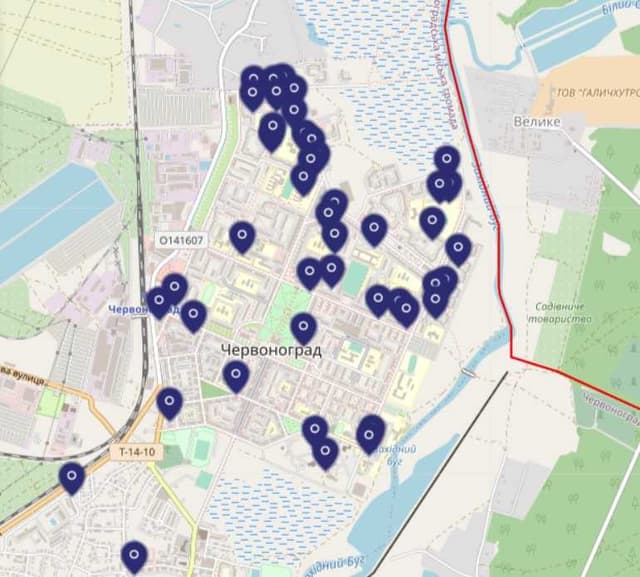Select the pin closest to the Велике village label
The width and height of the screenshot is (640, 577).
coord(447,159)
